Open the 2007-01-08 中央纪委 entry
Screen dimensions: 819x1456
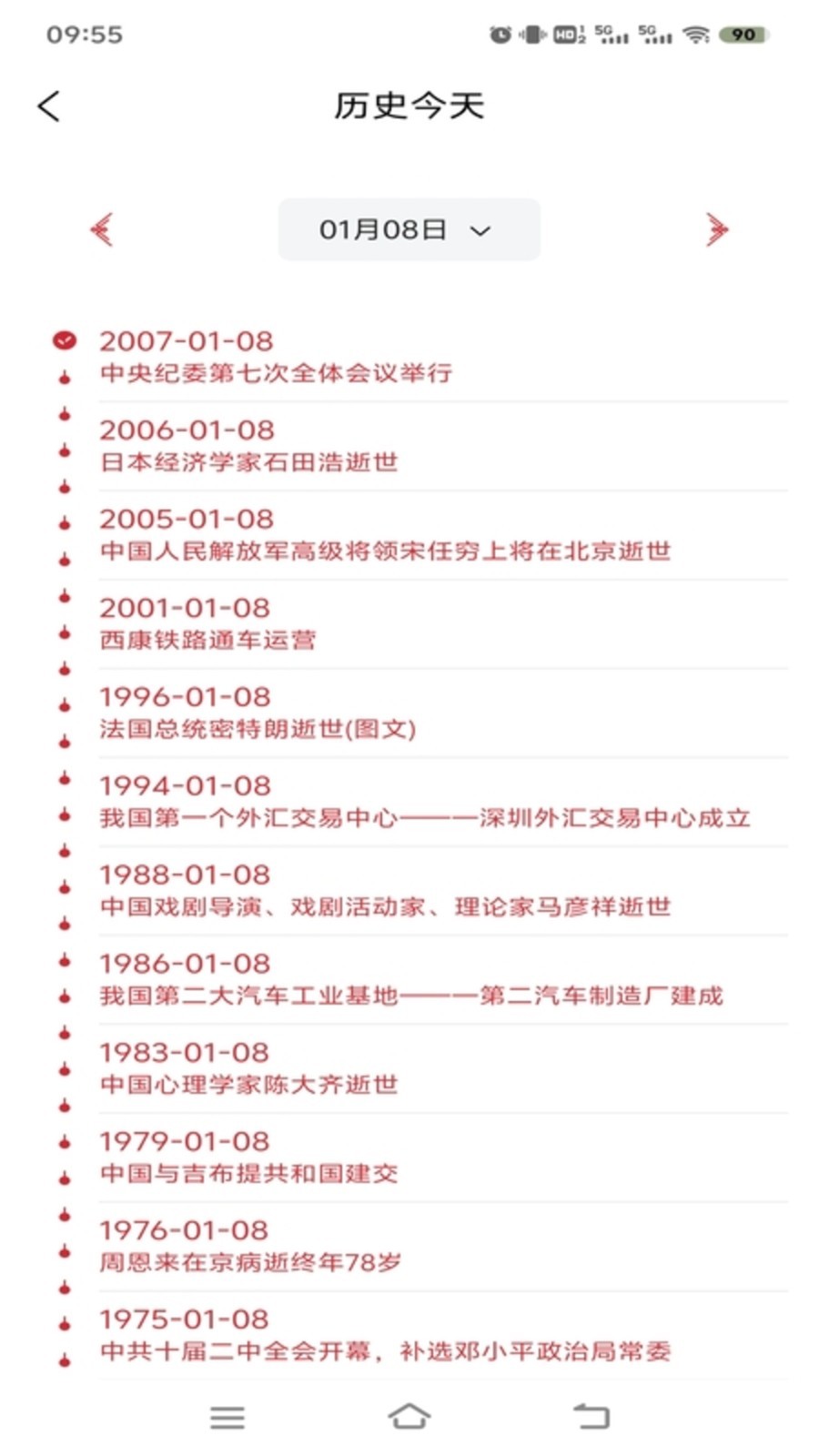click(x=443, y=357)
